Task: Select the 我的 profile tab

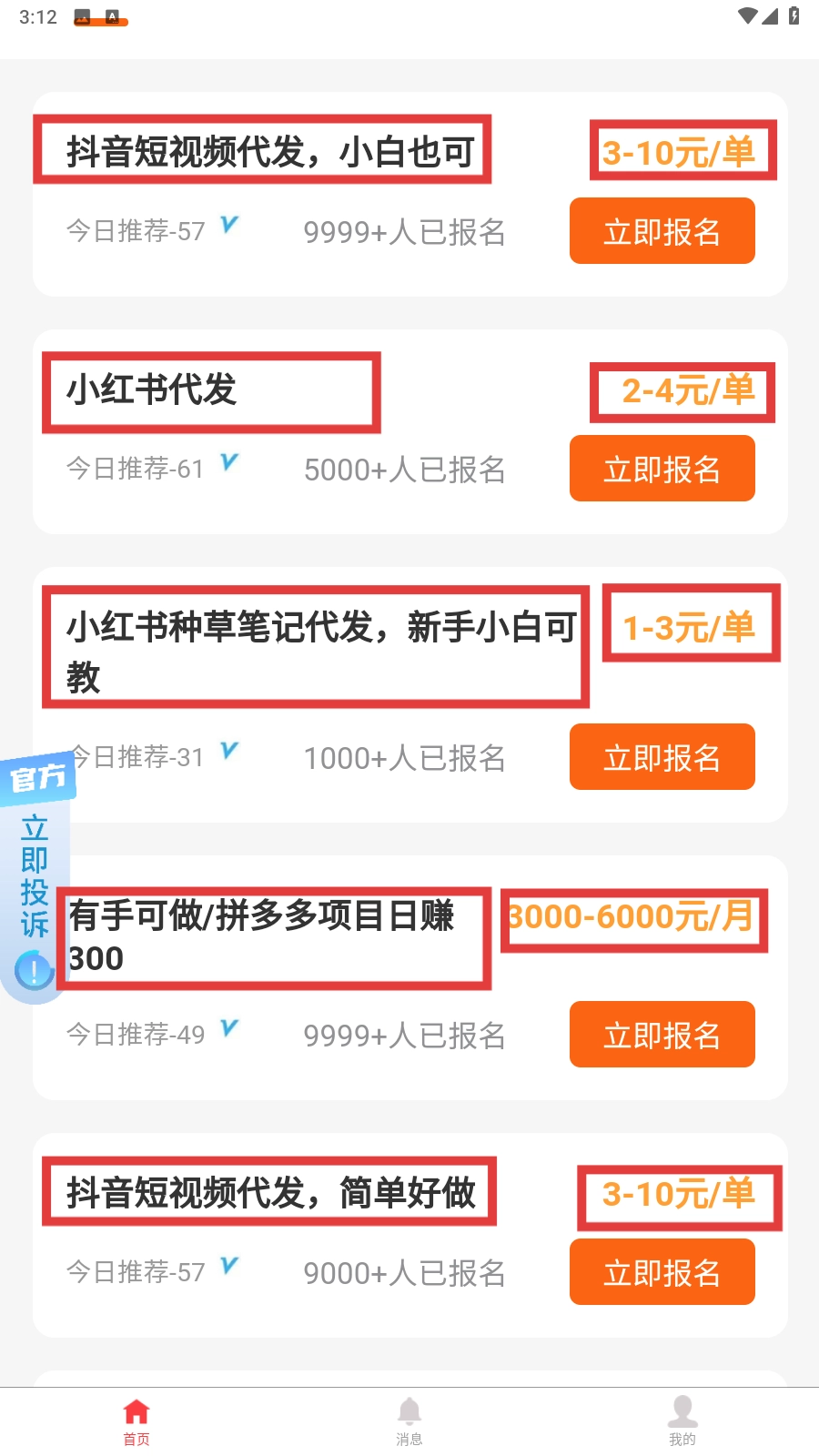Action: tap(682, 1421)
